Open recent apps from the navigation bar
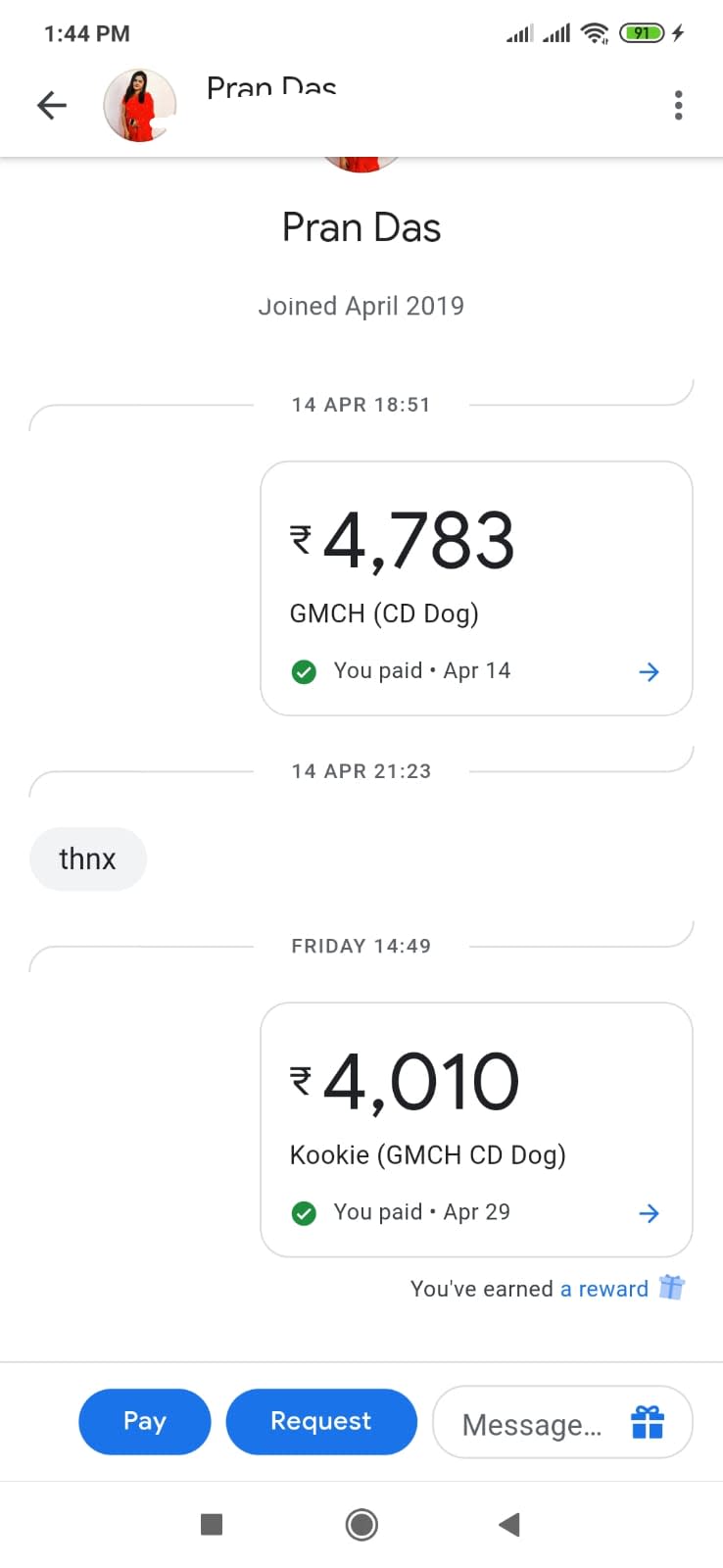The image size is (723, 1568). [x=212, y=1524]
